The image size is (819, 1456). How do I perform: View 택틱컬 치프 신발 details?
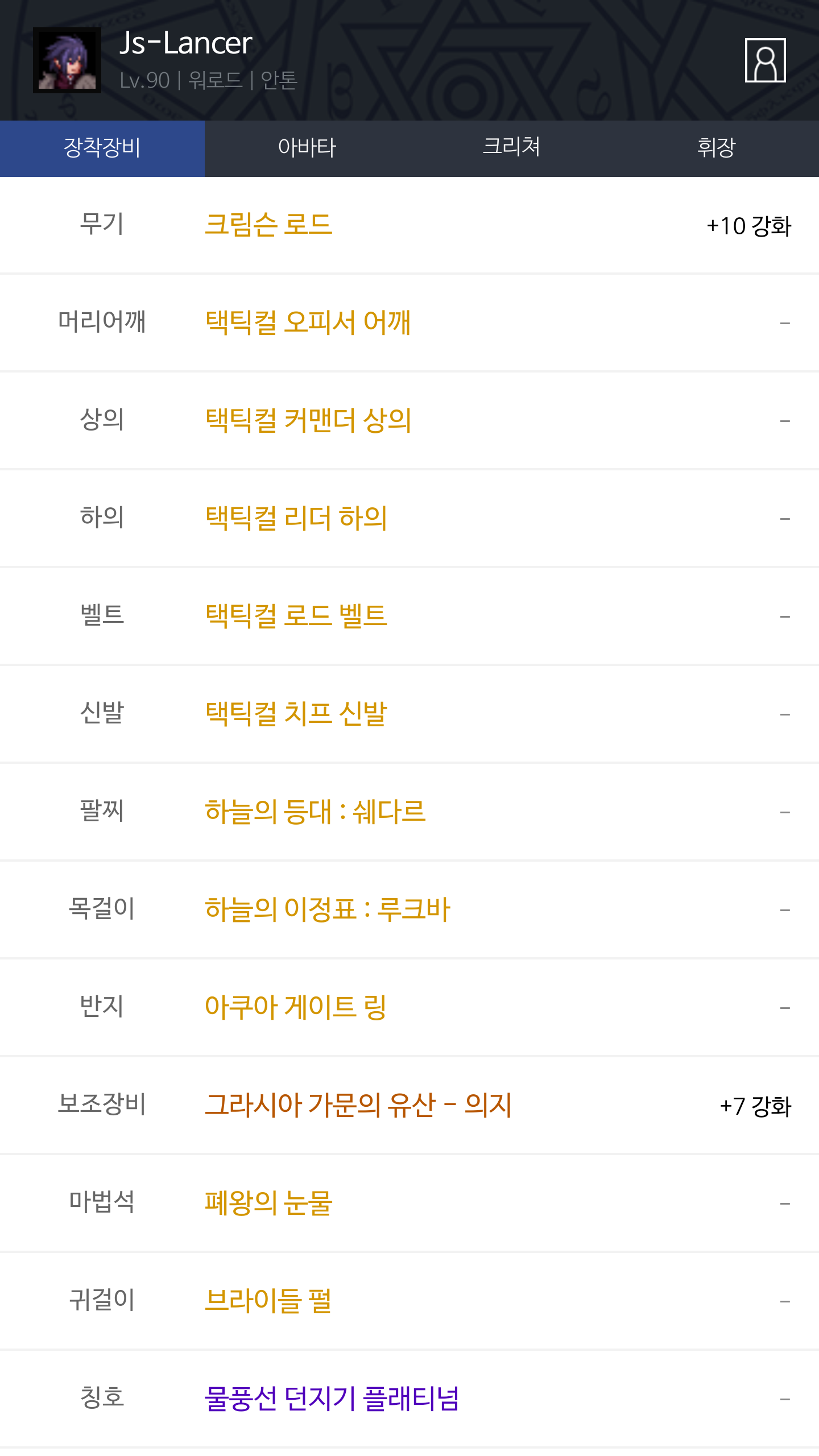click(x=296, y=714)
